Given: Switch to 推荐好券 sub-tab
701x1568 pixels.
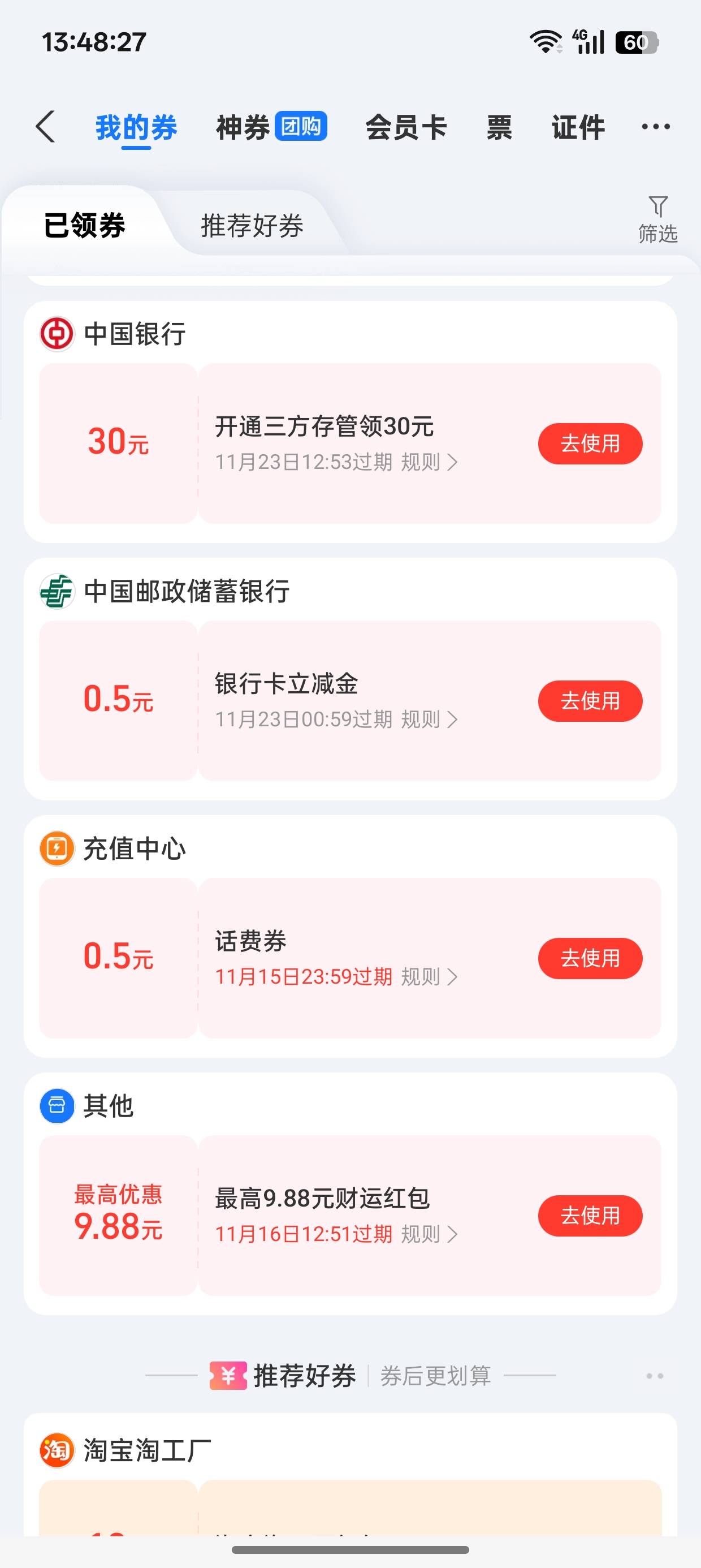Looking at the screenshot, I should (x=252, y=226).
